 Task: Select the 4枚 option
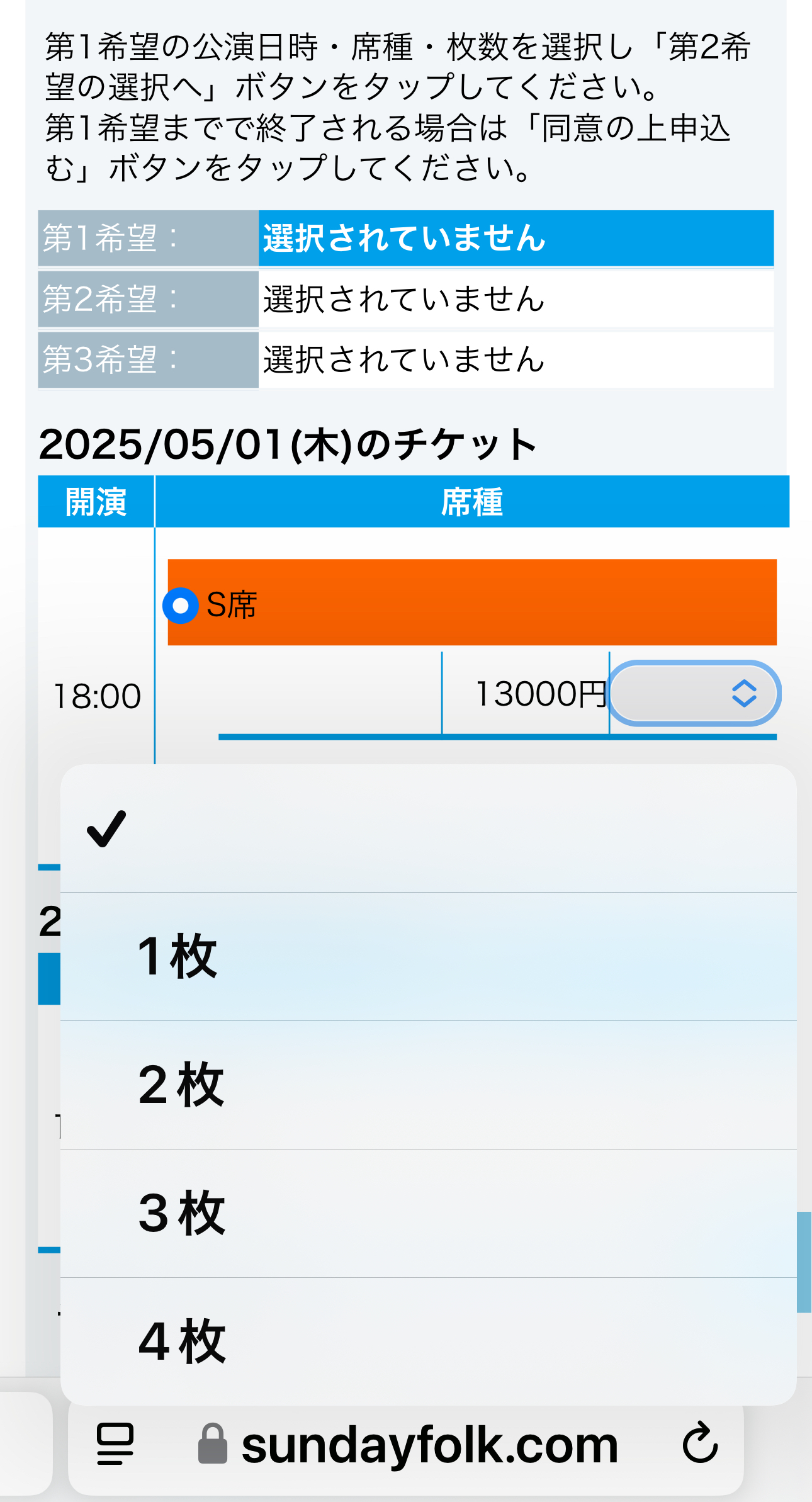pos(429,1341)
